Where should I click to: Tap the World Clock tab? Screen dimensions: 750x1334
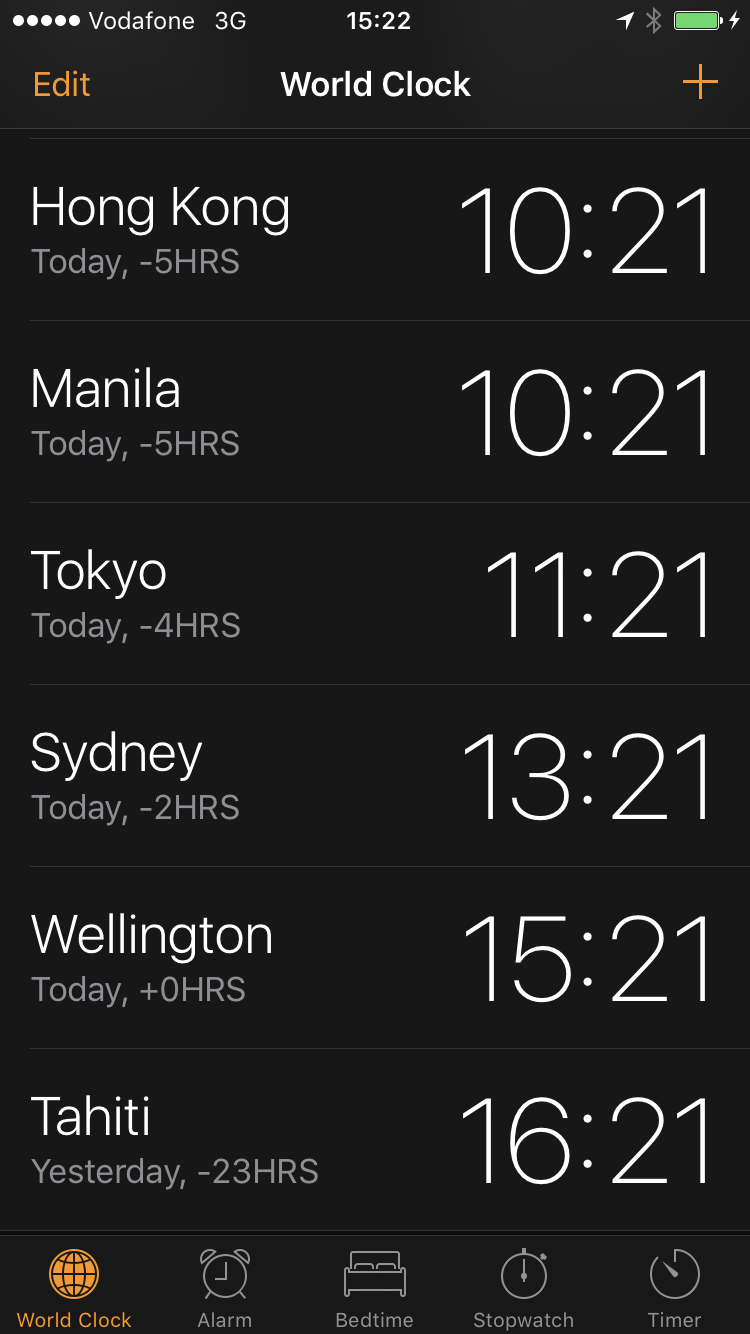75,1289
